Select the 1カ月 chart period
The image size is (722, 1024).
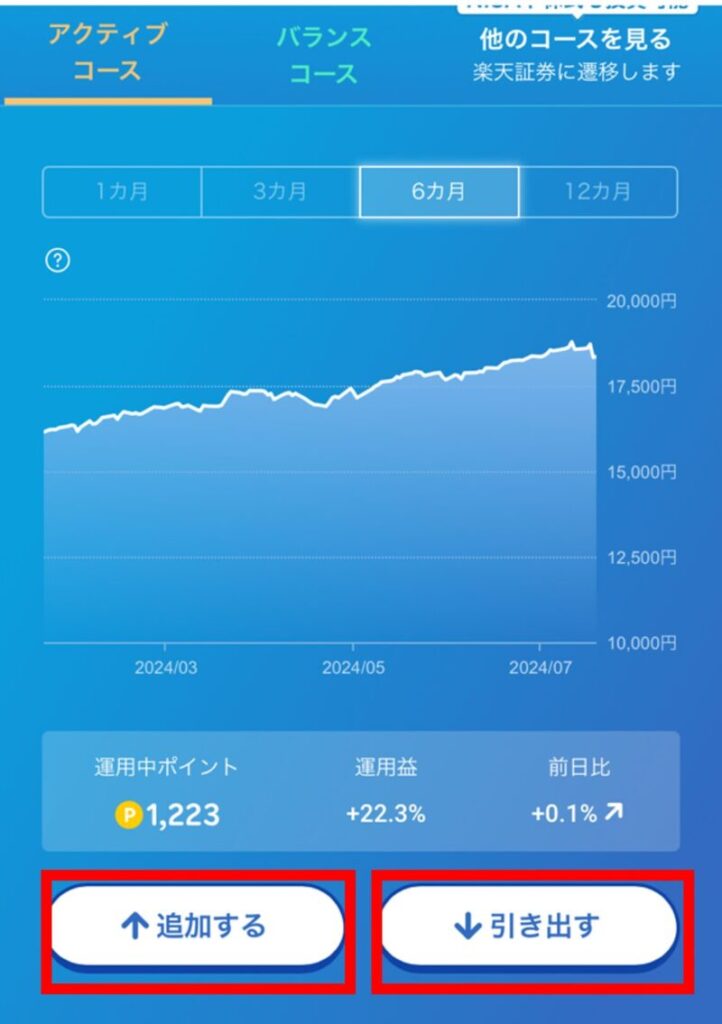coord(122,192)
